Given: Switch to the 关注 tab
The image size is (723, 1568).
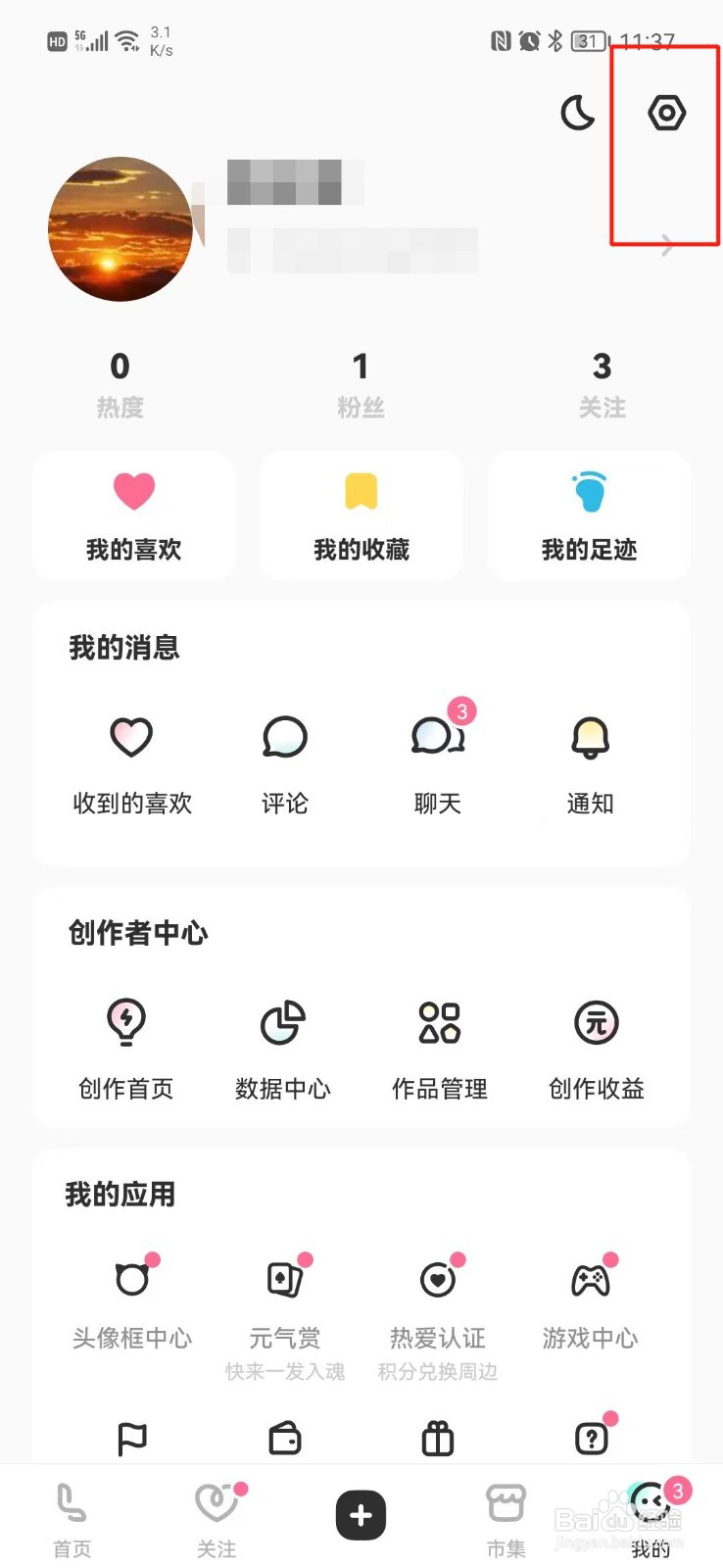Looking at the screenshot, I should [217, 1519].
